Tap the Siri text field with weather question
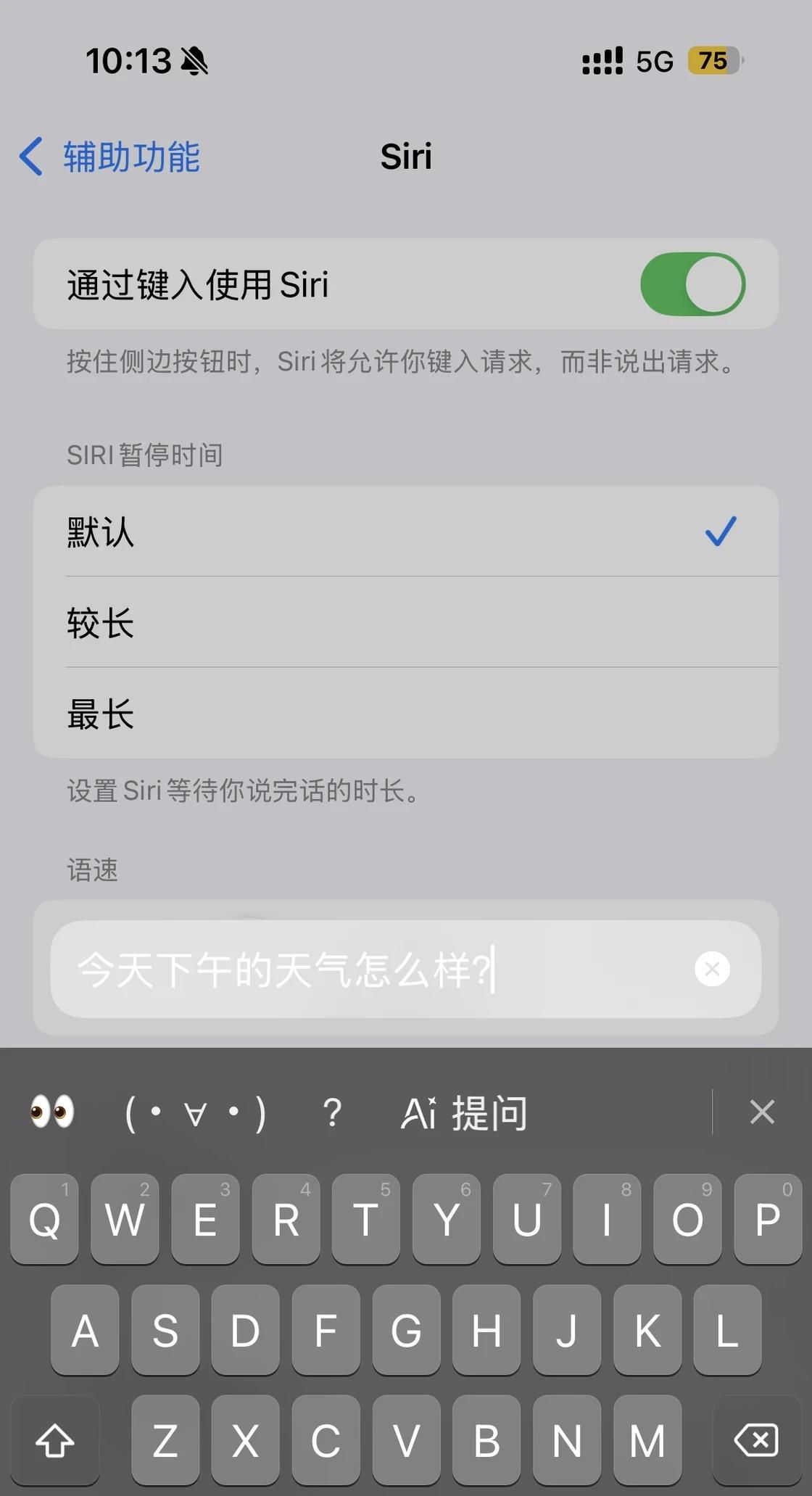 tap(362, 970)
